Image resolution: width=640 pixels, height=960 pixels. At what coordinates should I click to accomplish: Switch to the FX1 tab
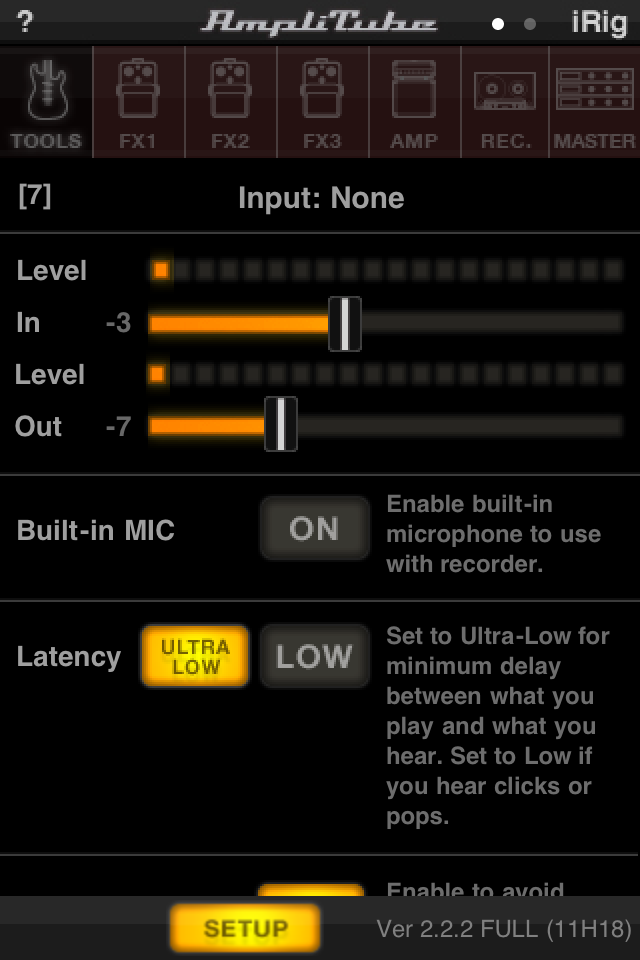coord(138,103)
